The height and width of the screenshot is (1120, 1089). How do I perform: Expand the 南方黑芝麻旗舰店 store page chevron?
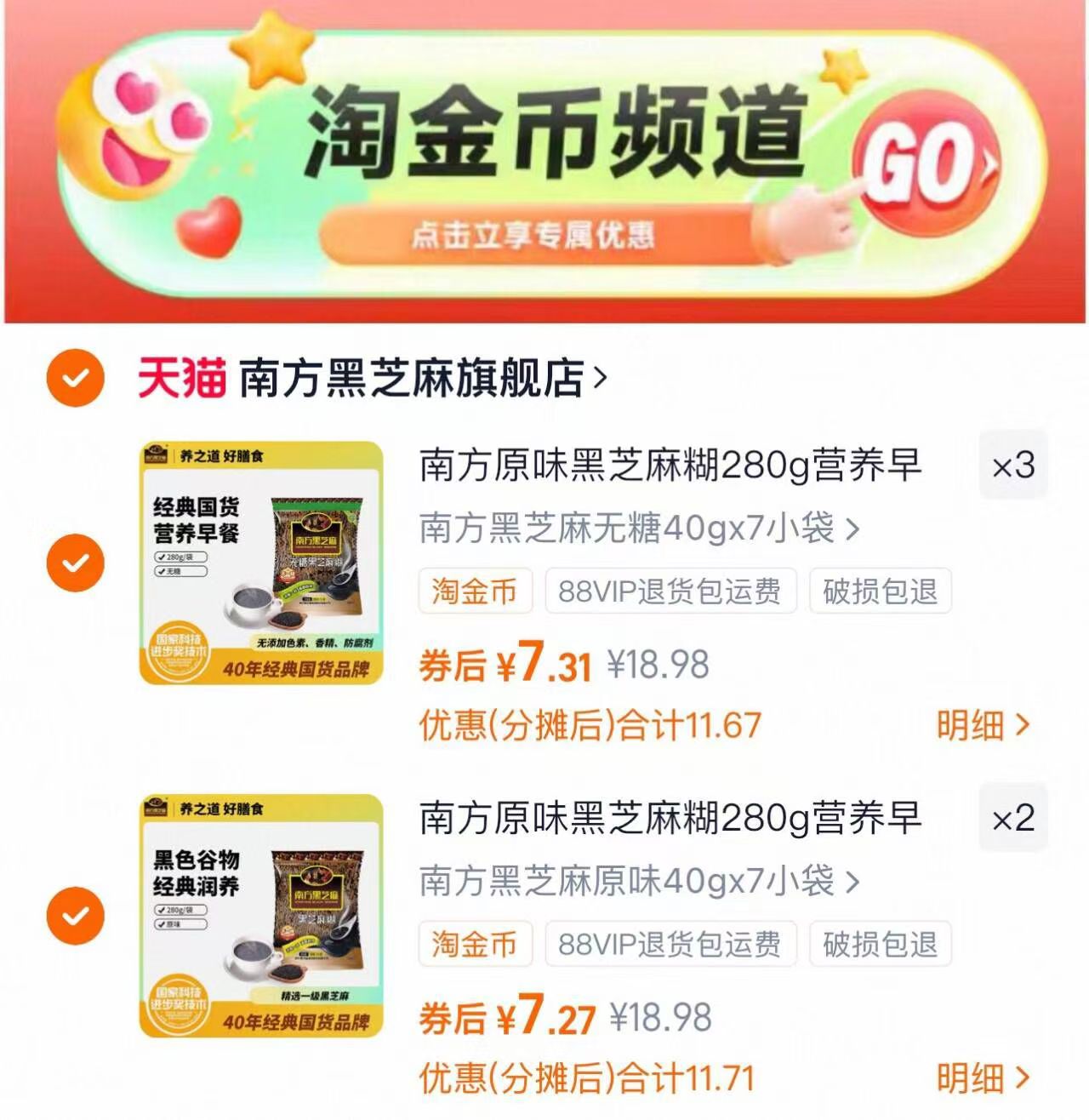click(598, 378)
